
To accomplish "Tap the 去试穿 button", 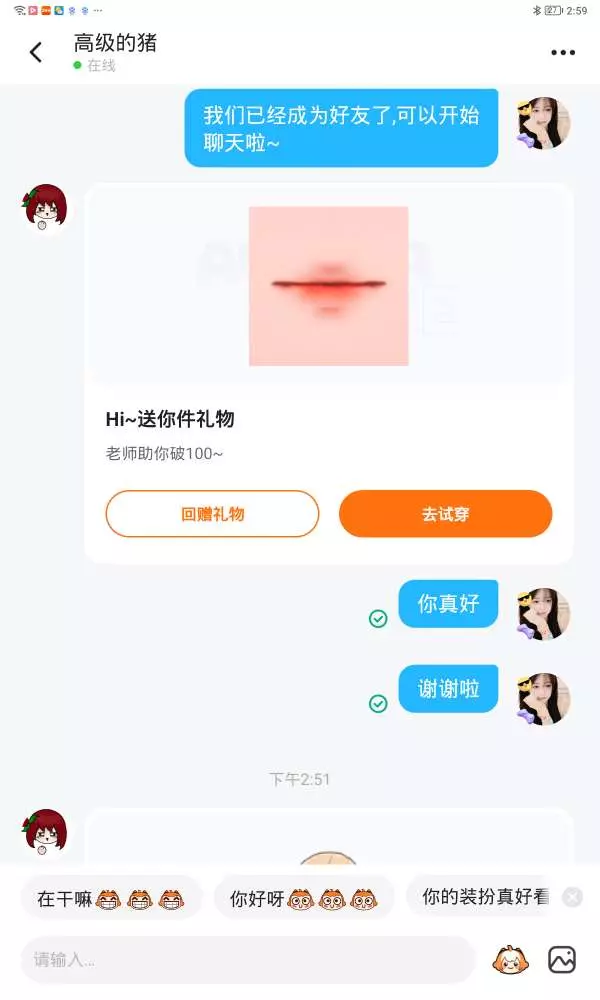I will click(x=445, y=513).
